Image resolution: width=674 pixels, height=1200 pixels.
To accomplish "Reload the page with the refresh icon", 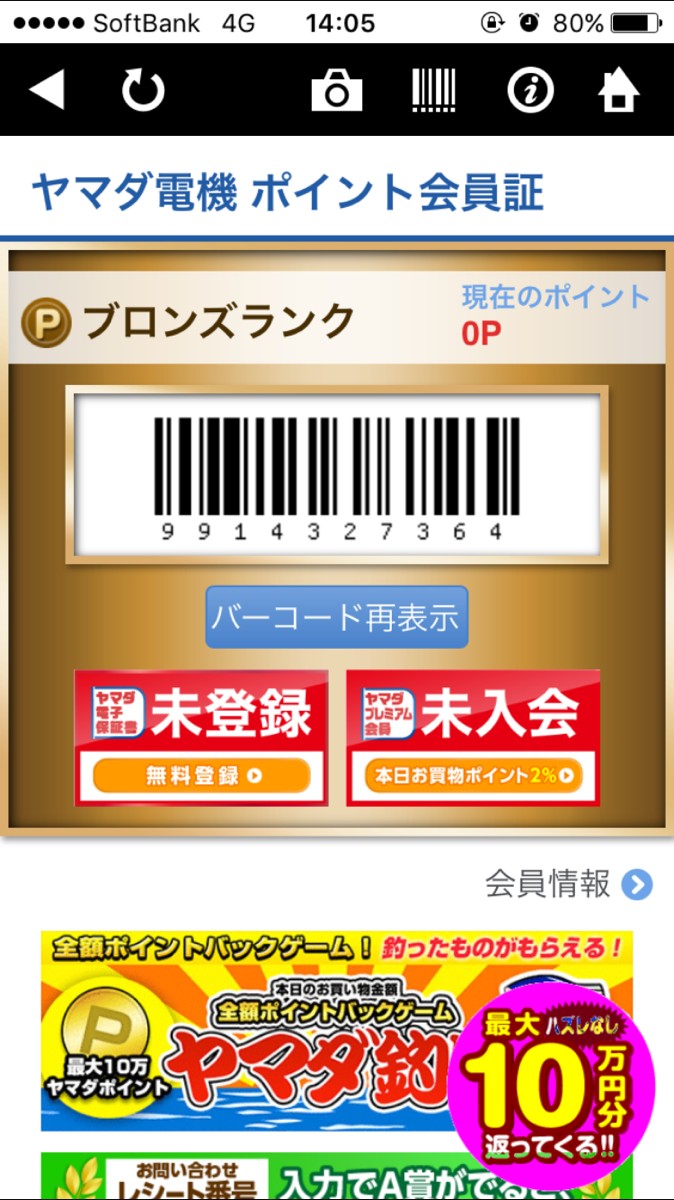I will pos(143,91).
